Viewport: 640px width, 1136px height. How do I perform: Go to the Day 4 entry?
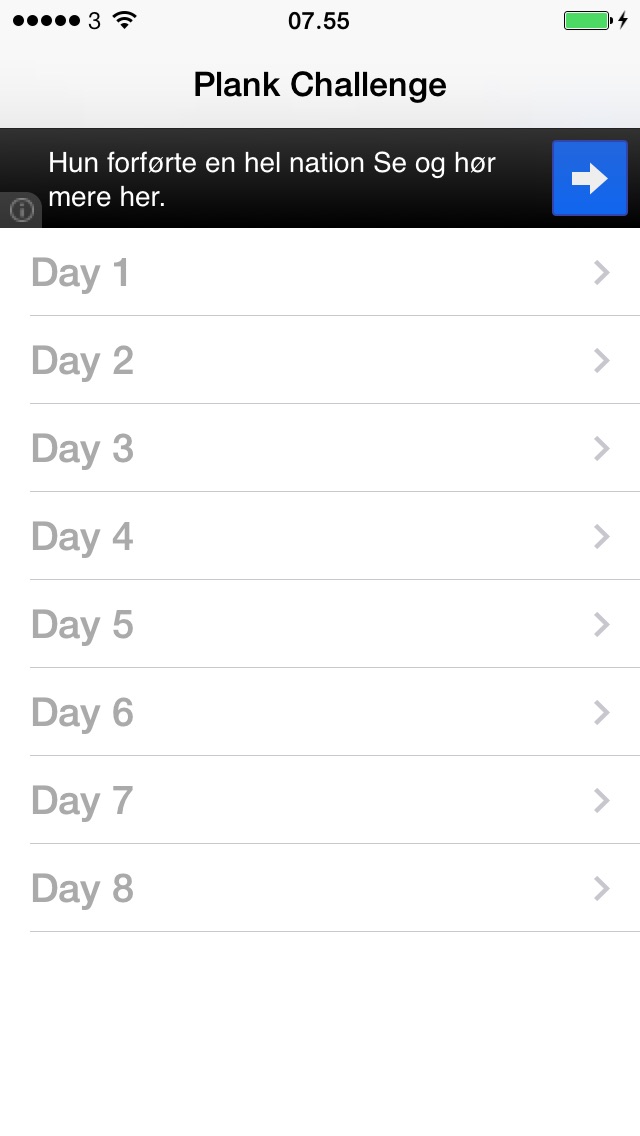coord(320,536)
